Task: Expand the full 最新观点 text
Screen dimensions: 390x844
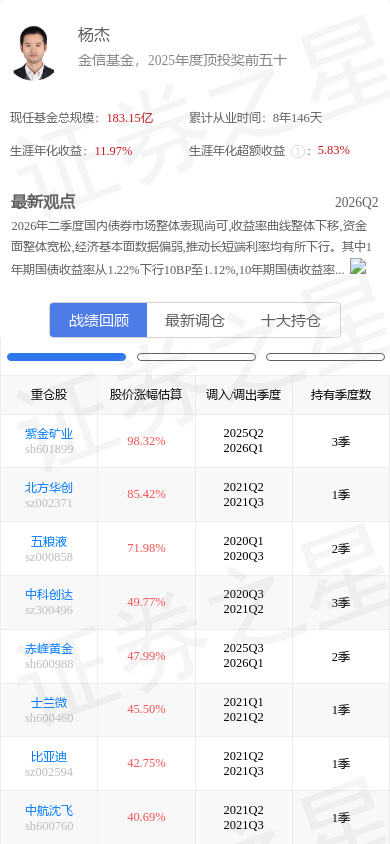Action: pyautogui.click(x=358, y=266)
